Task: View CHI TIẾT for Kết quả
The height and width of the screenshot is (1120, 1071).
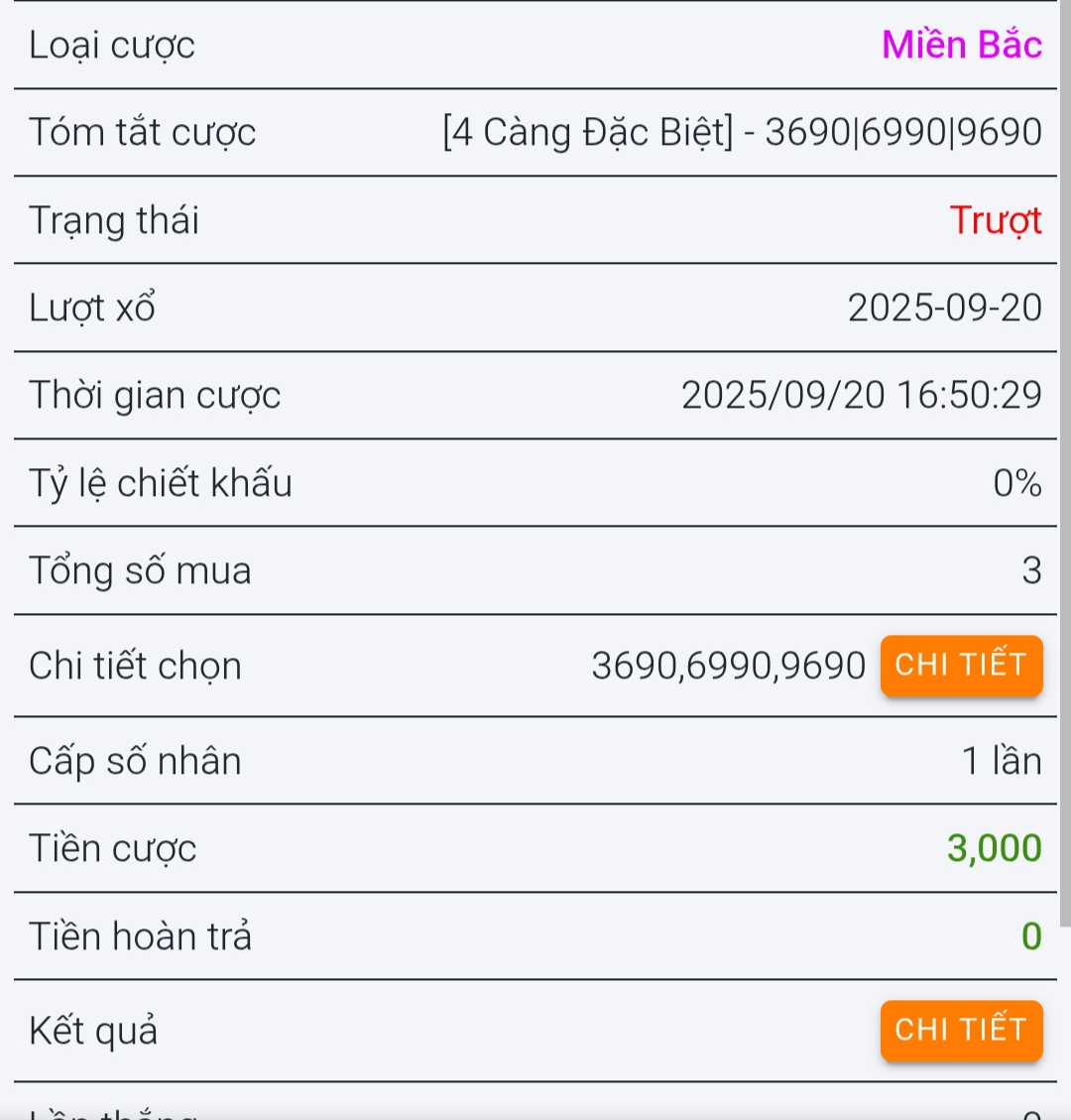Action: [960, 1030]
